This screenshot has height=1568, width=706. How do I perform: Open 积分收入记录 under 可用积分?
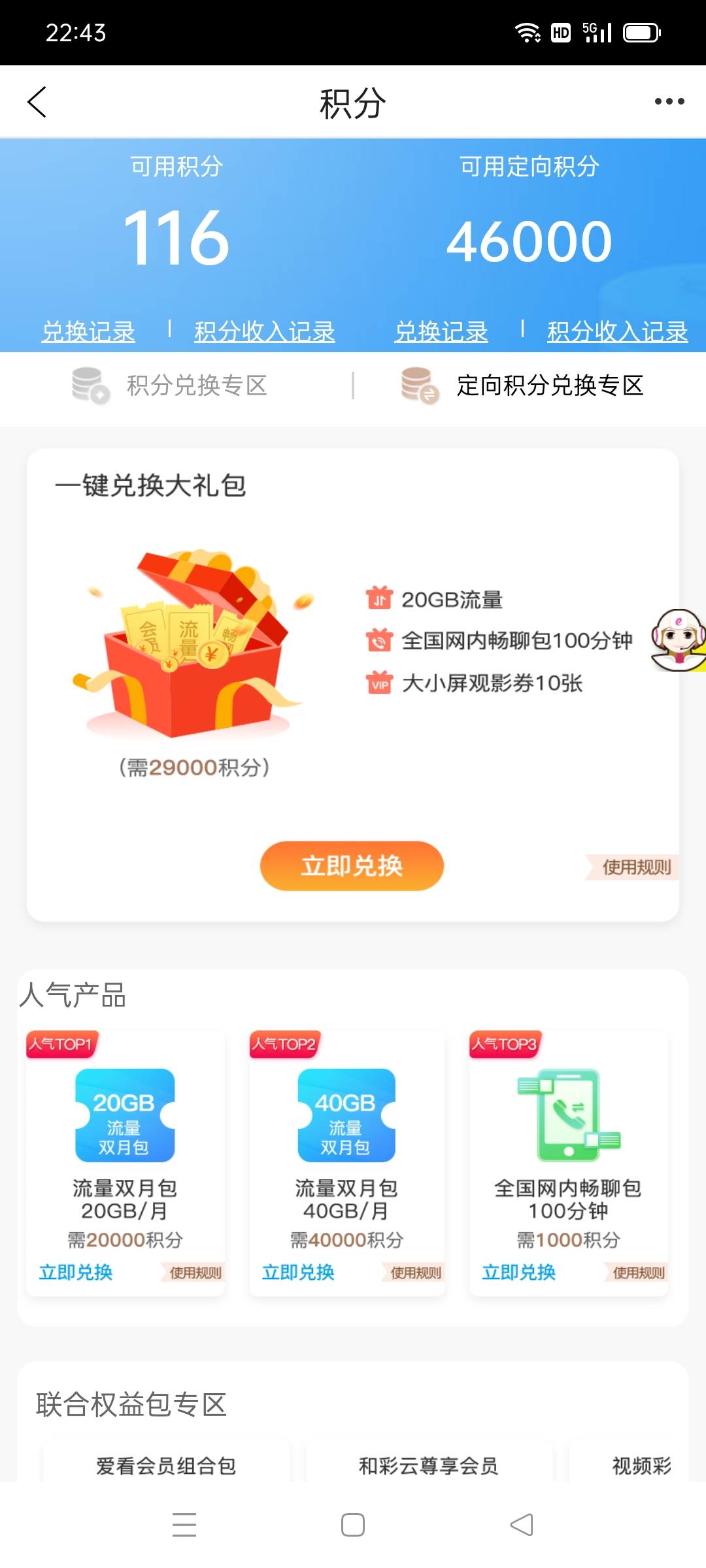pos(264,332)
